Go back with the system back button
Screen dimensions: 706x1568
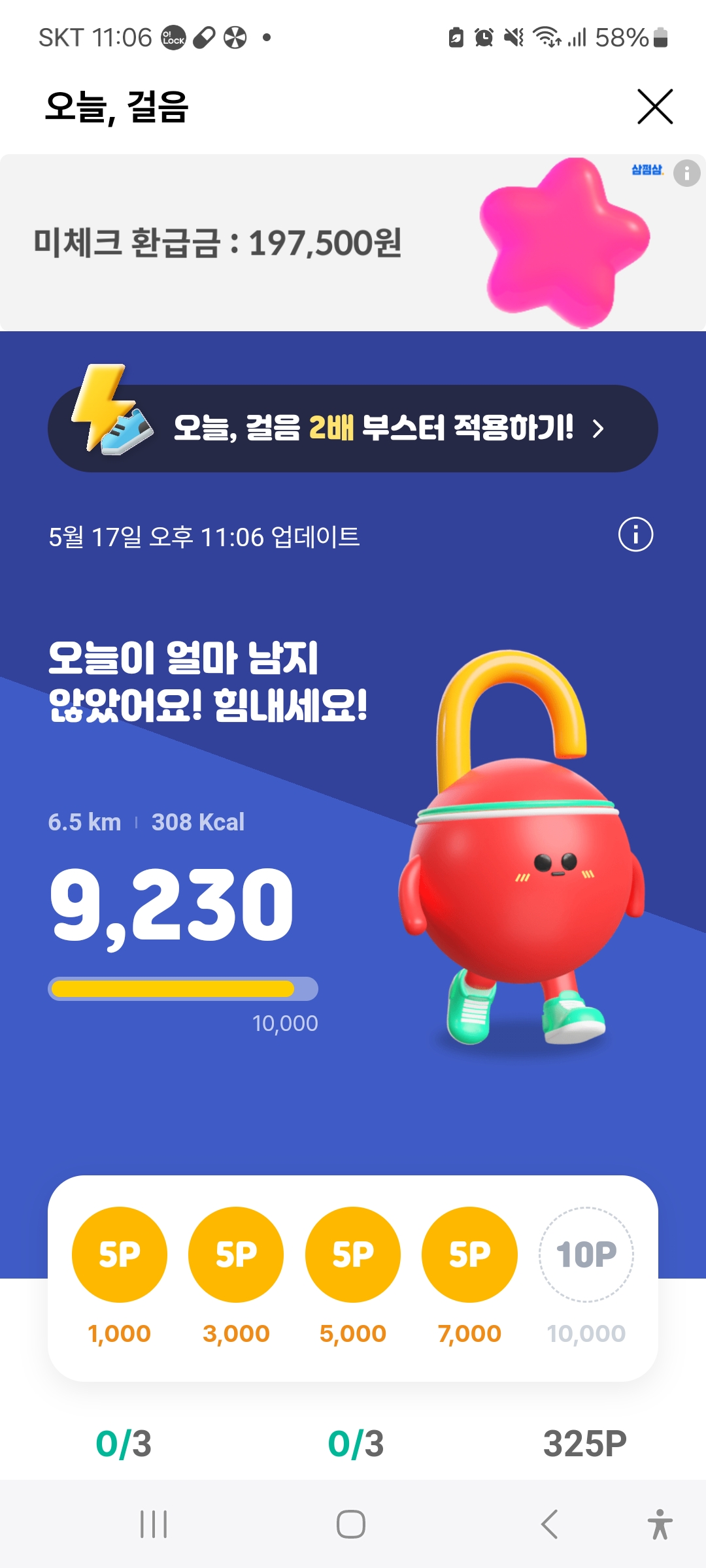549,1524
